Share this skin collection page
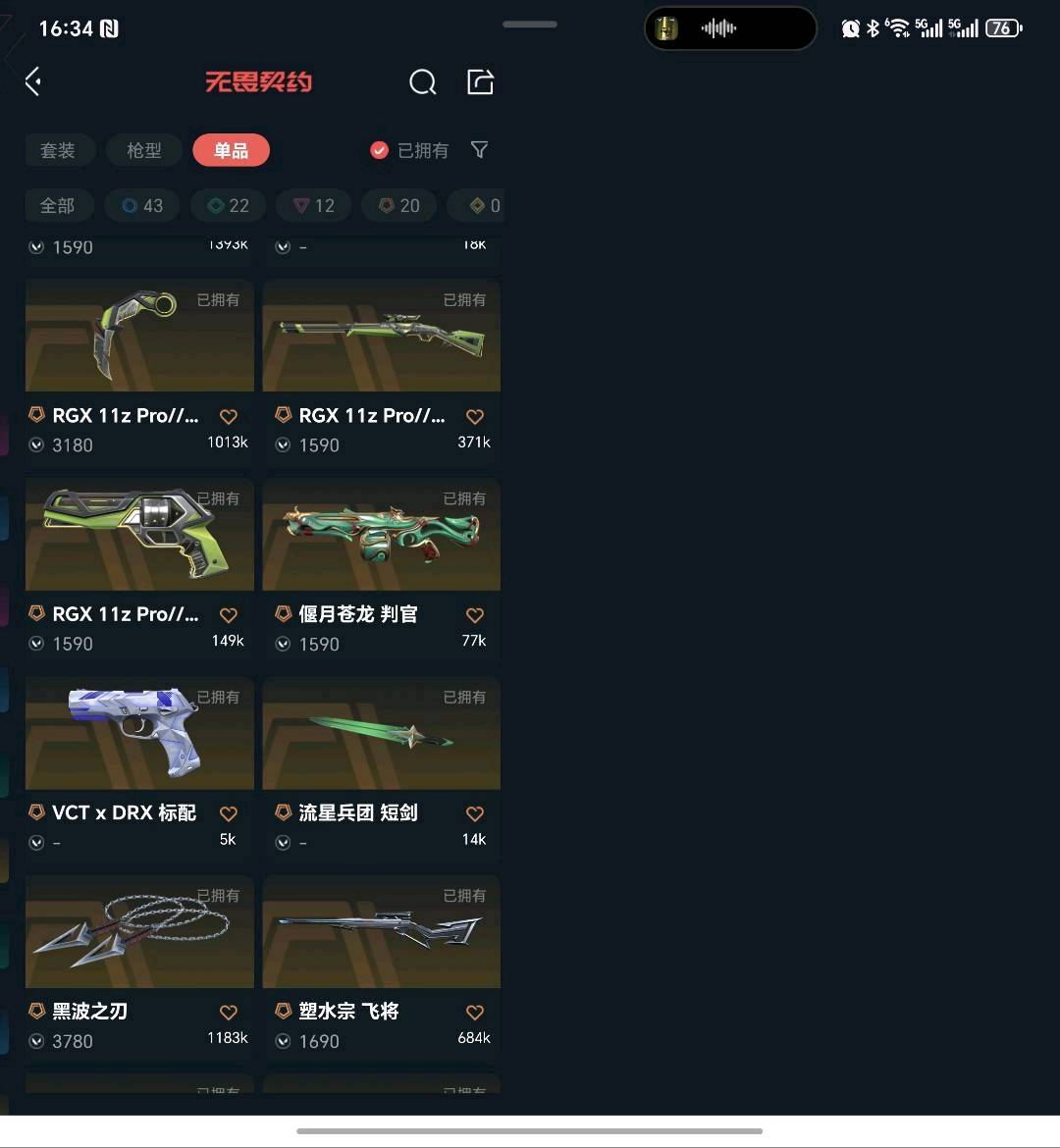The image size is (1060, 1148). click(480, 82)
